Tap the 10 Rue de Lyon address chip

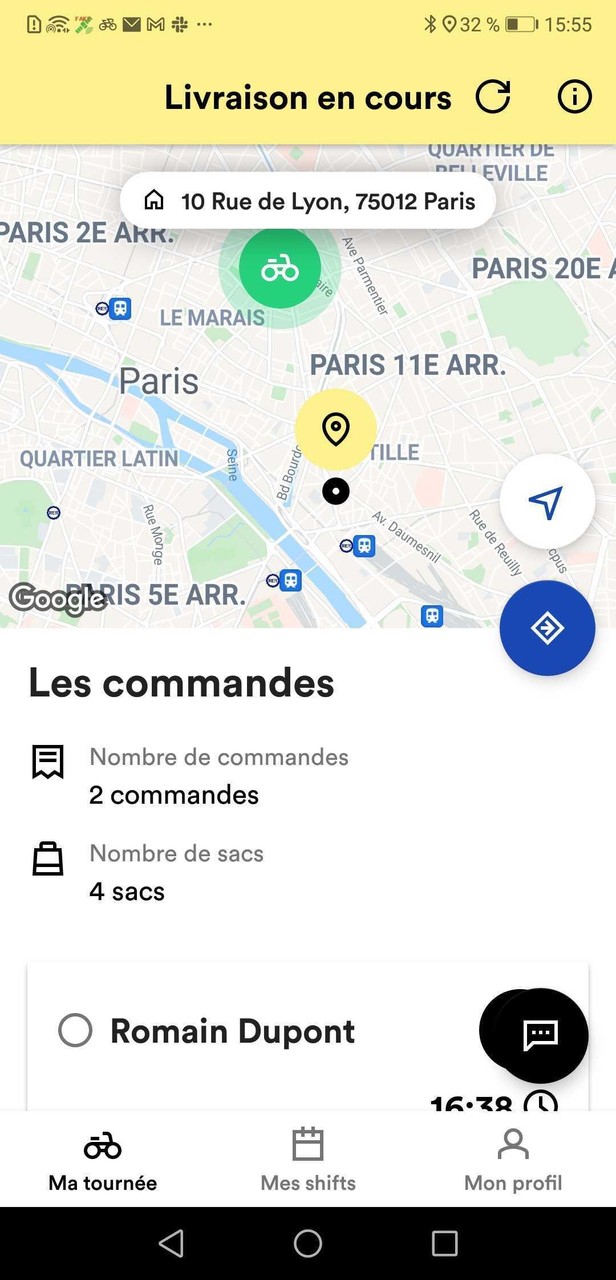308,201
